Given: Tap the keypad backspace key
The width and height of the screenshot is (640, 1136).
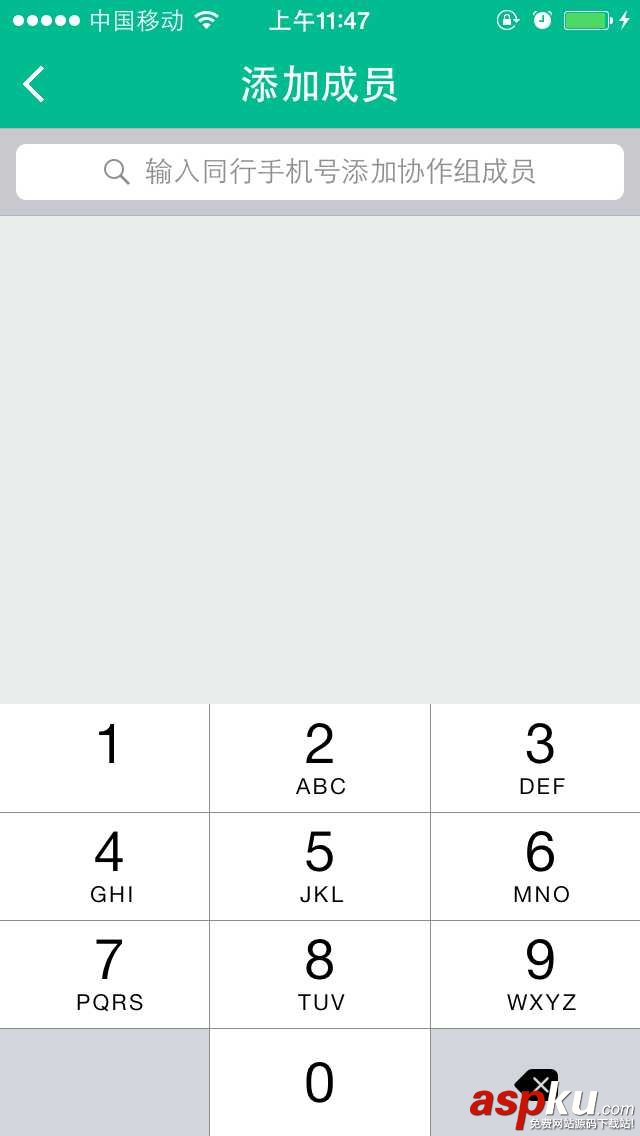Looking at the screenshot, I should (x=536, y=1082).
